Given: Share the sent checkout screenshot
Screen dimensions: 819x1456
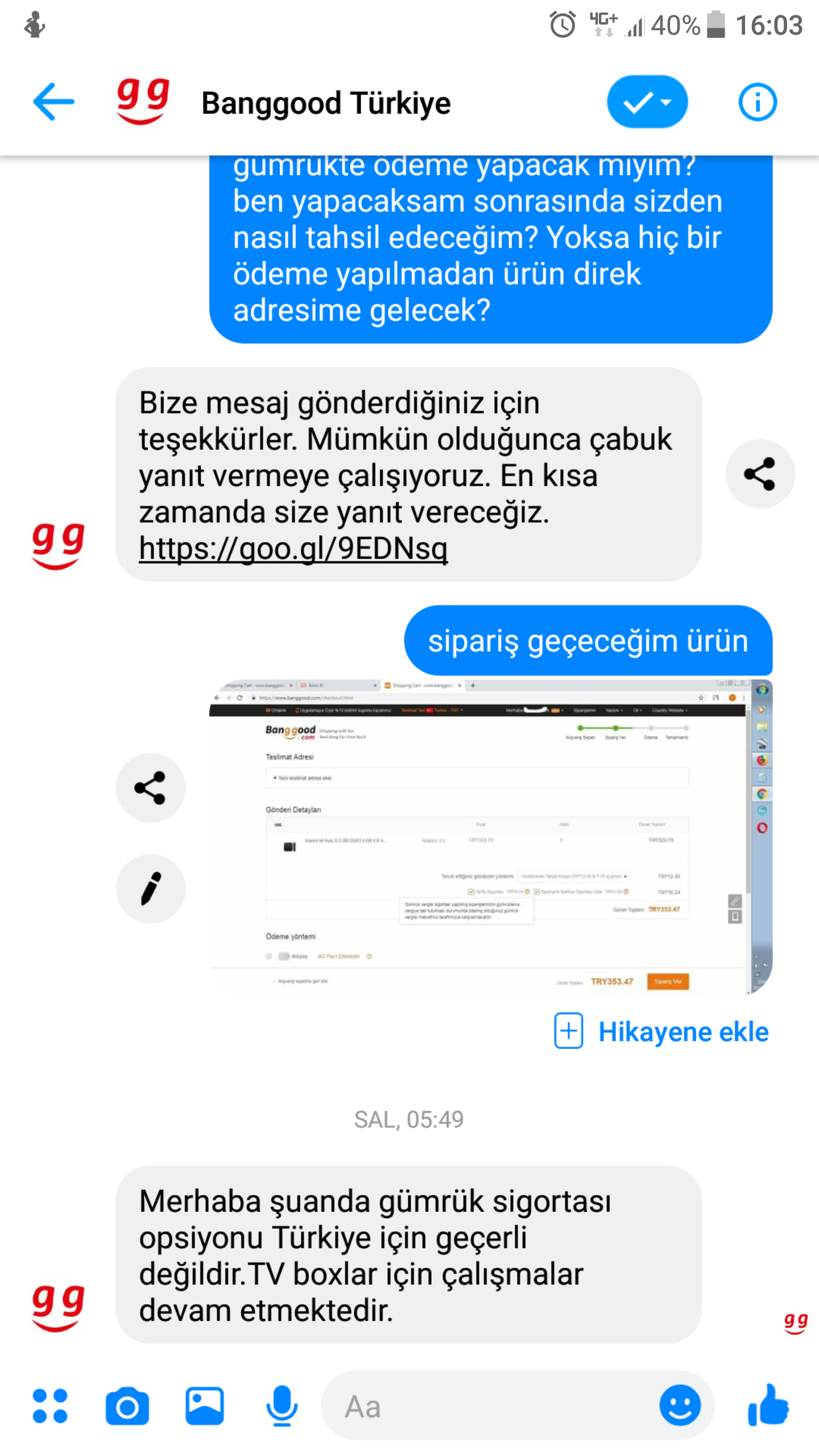Looking at the screenshot, I should [150, 788].
